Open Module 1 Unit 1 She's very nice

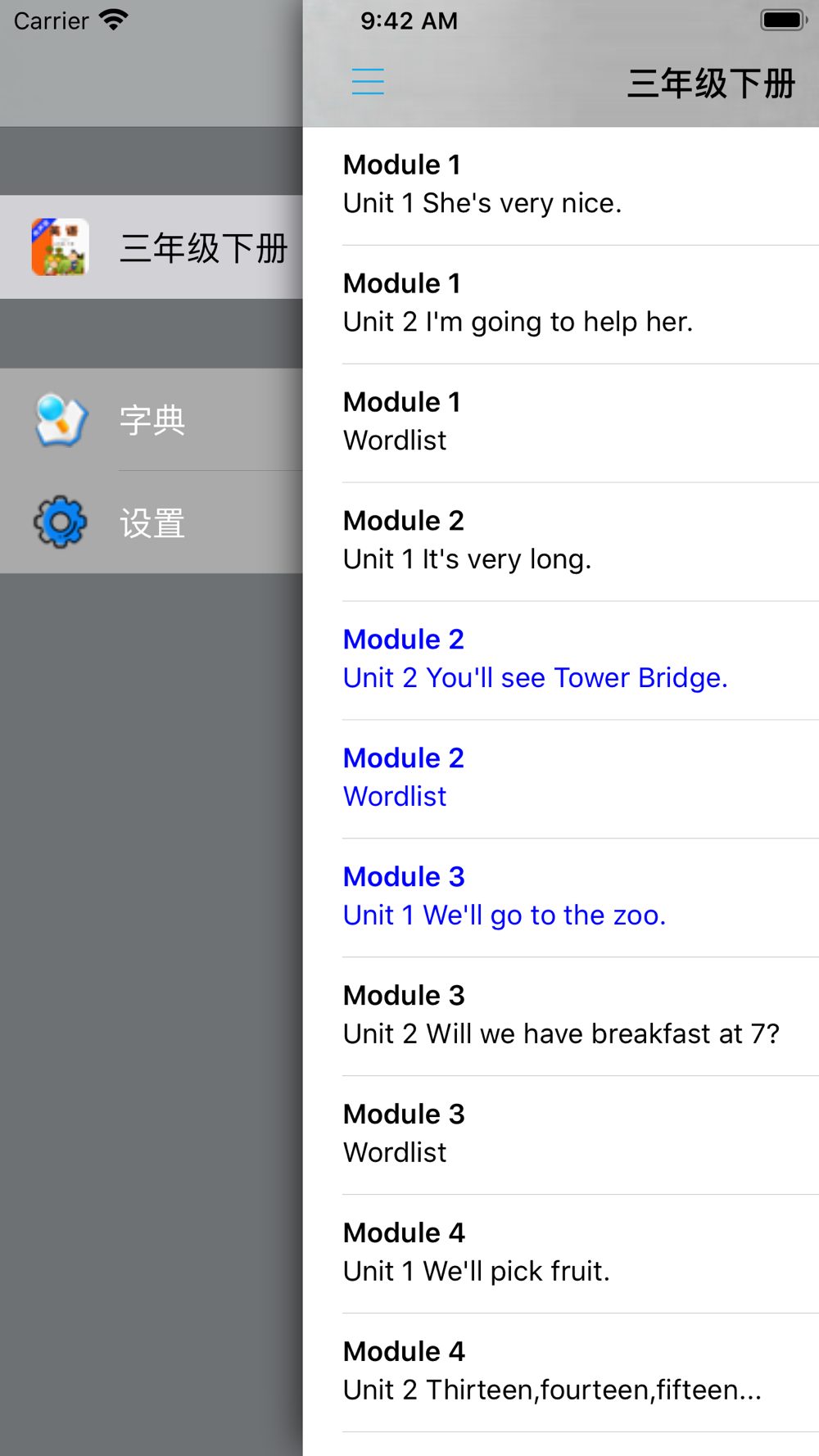pyautogui.click(x=561, y=186)
